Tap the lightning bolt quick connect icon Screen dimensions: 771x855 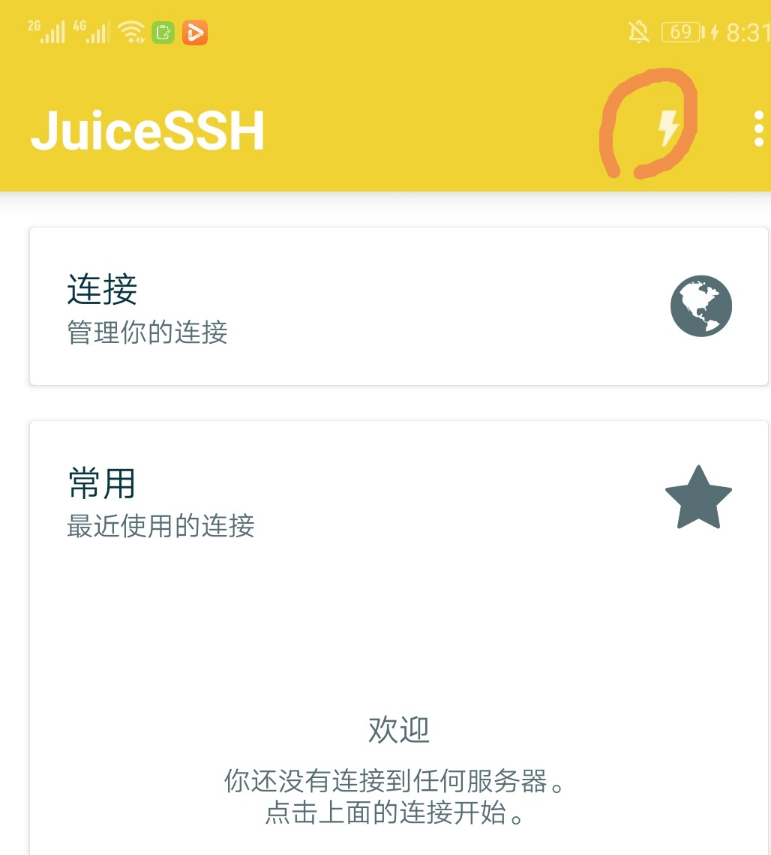[667, 129]
